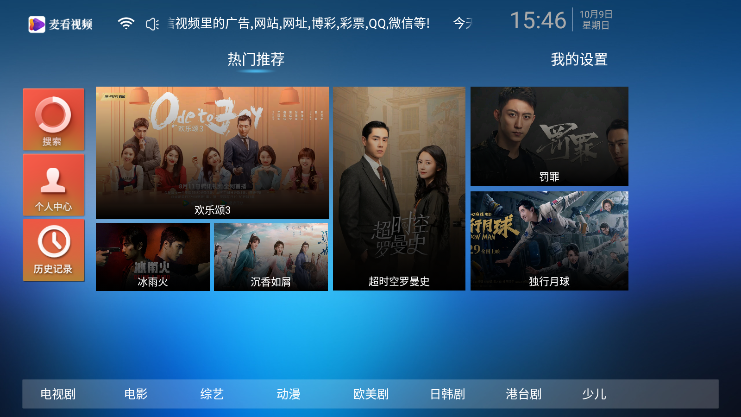Select the 热门推荐 tab
The width and height of the screenshot is (741, 417).
click(x=256, y=59)
